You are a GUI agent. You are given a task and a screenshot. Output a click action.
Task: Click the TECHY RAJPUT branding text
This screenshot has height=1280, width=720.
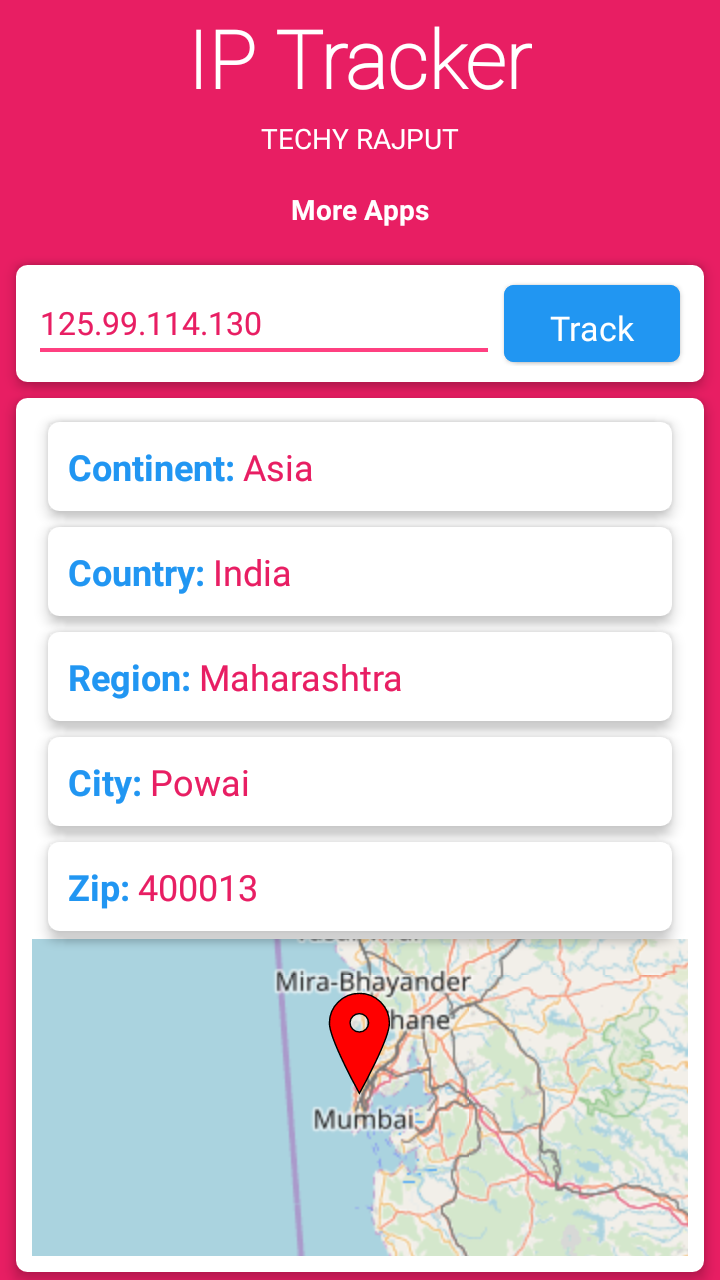[360, 140]
